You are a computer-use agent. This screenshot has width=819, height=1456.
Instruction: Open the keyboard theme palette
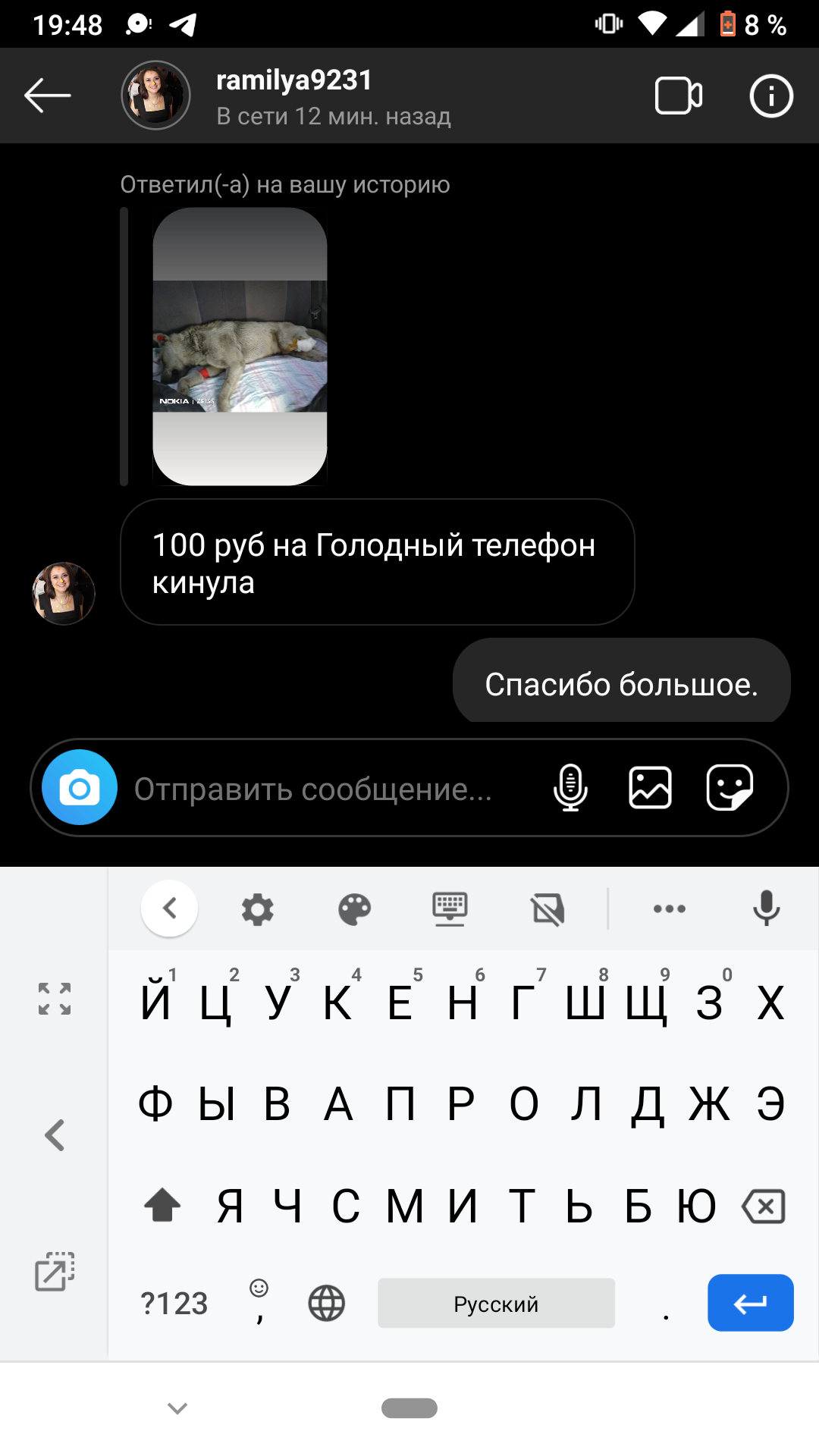(354, 908)
